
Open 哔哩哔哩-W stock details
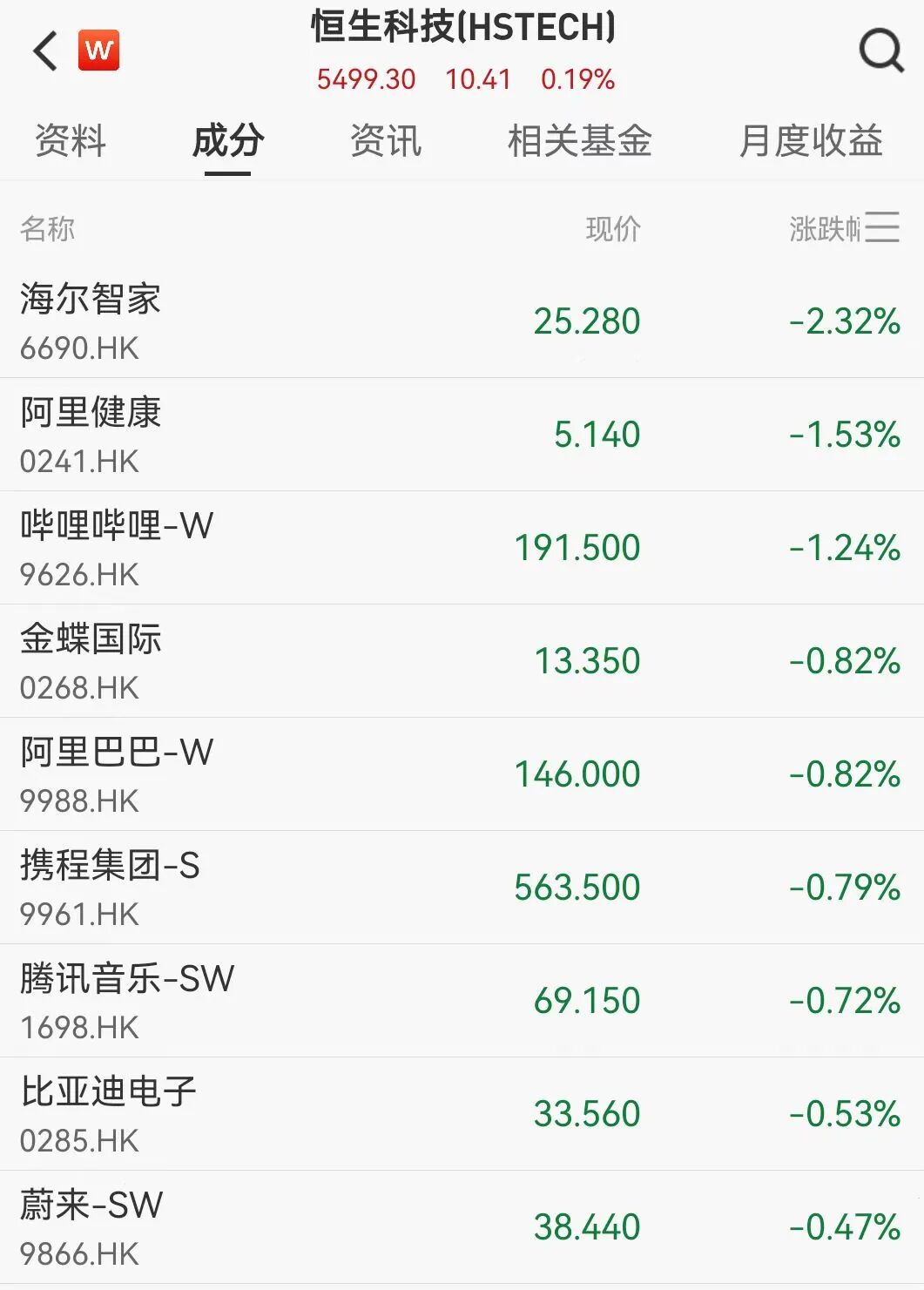(x=462, y=548)
